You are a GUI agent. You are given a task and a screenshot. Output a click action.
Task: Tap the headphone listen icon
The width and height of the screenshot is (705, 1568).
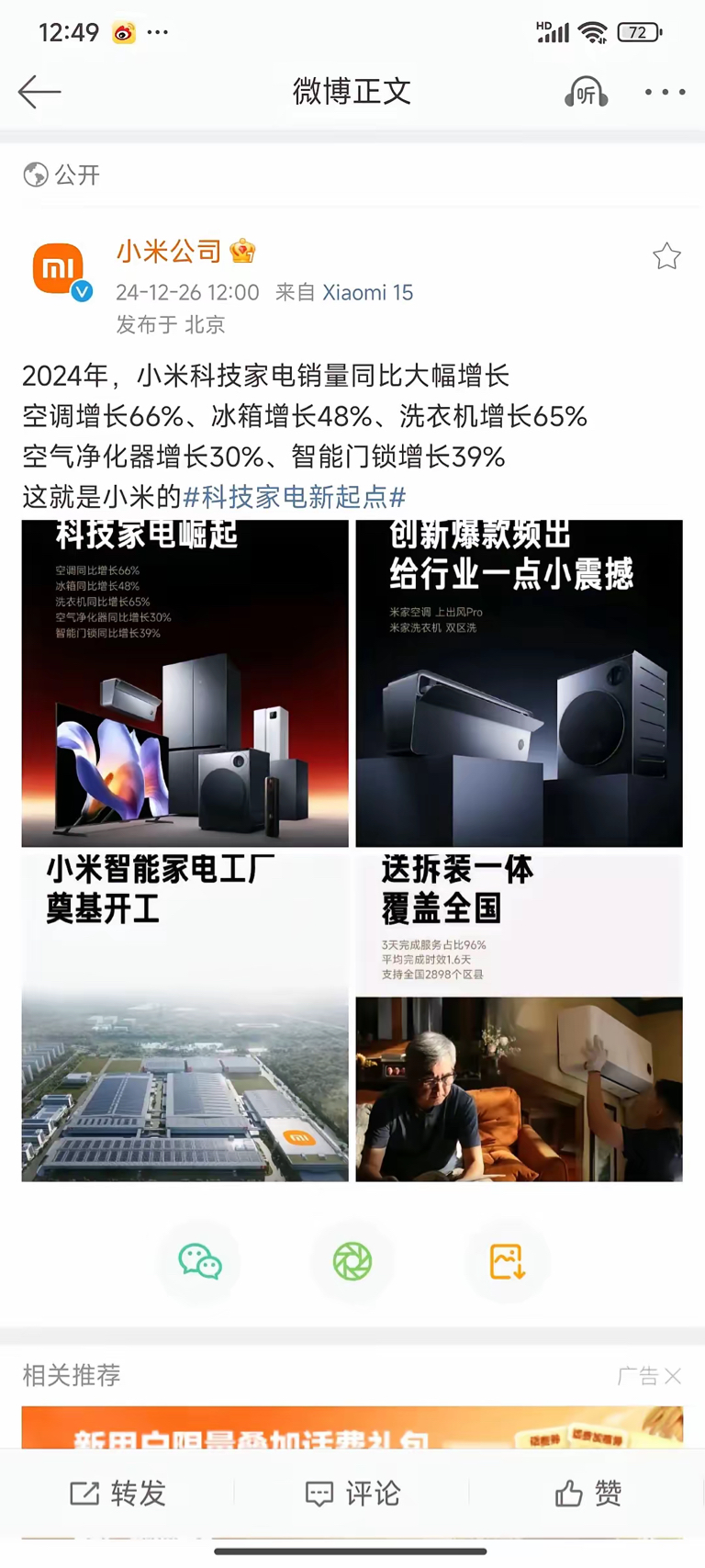(x=586, y=92)
